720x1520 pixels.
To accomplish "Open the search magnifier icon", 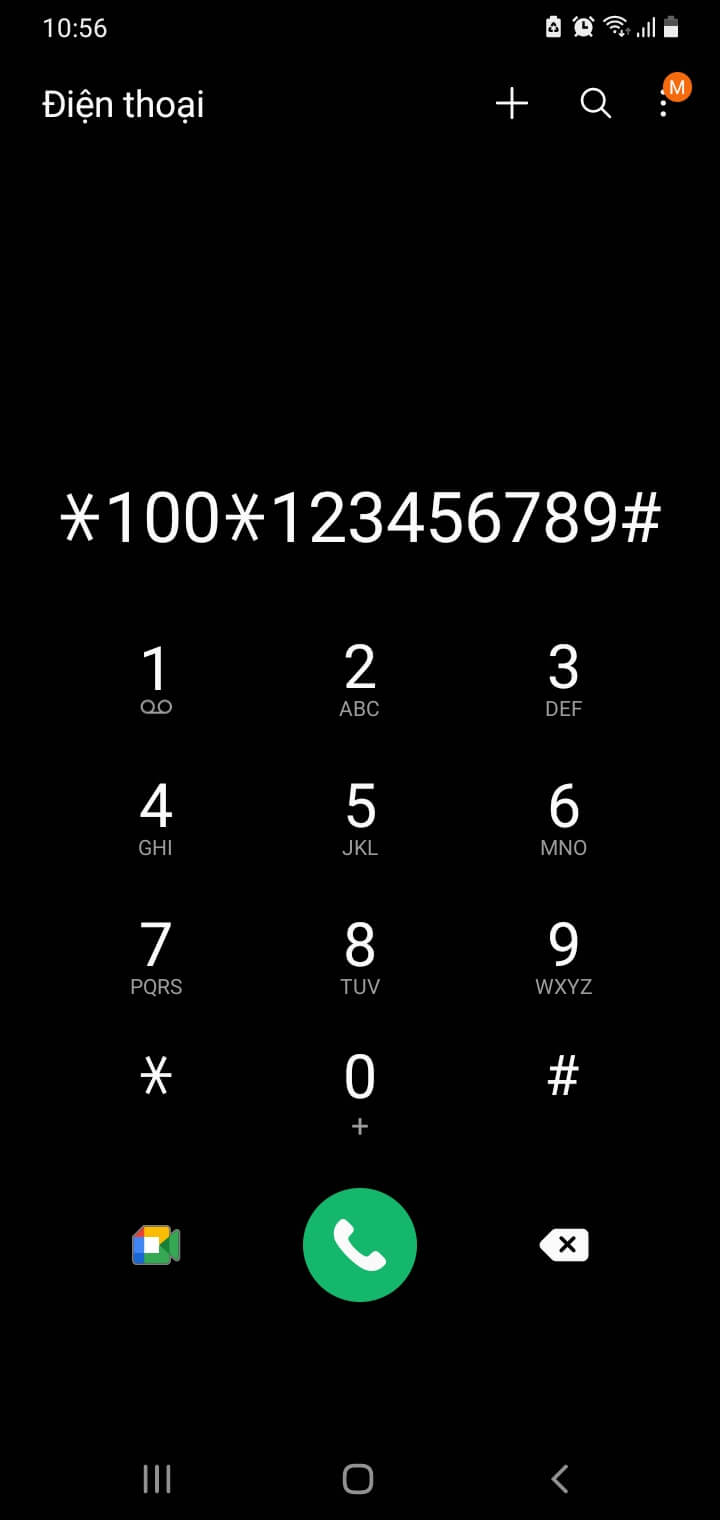I will pyautogui.click(x=595, y=103).
